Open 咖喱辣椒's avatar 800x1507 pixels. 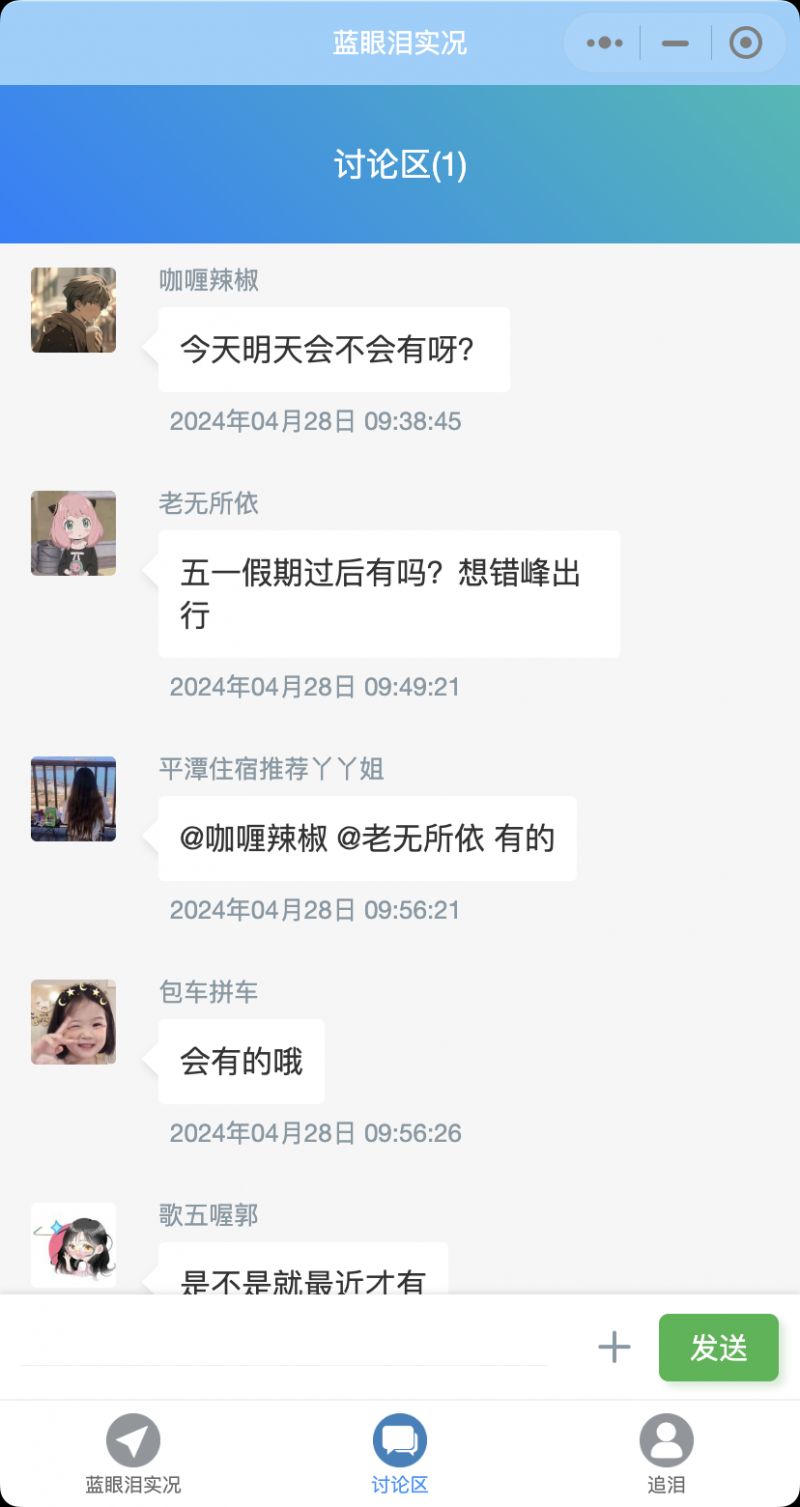pos(73,310)
